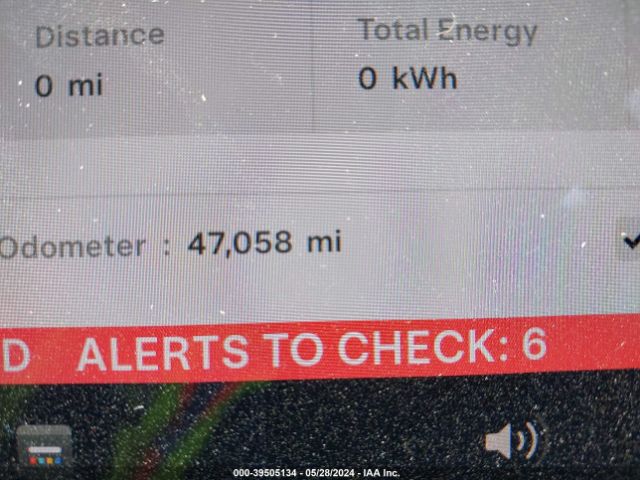Tap the chevron beside the Odometer row
Image resolution: width=640 pixels, height=480 pixels.
(631, 240)
